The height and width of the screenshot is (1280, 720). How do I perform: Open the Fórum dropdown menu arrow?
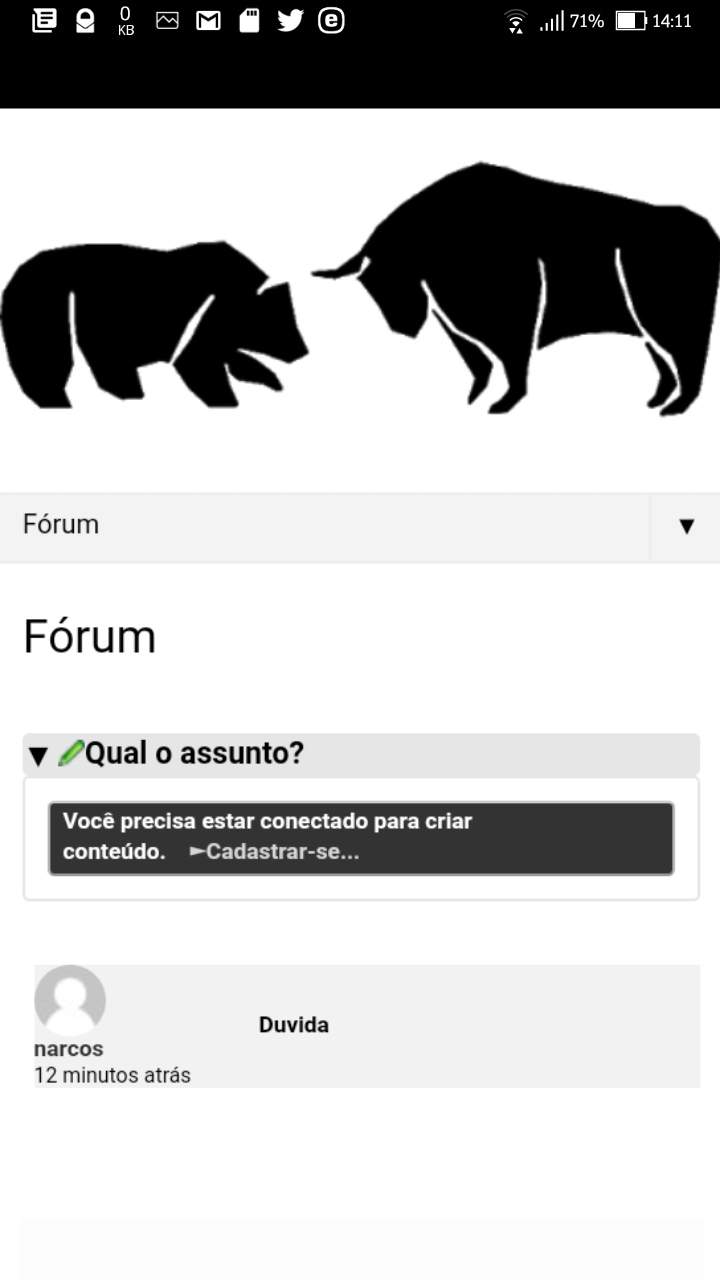tap(686, 526)
